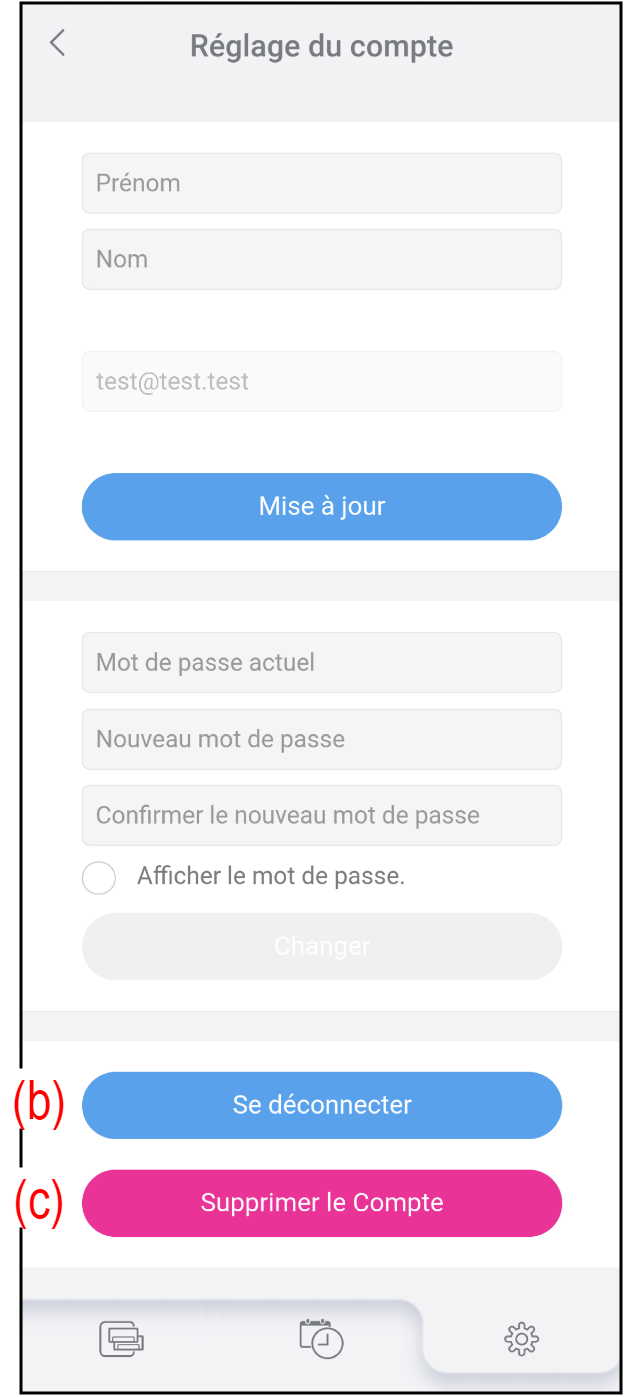Switch to the printer devices tab

121,1338
